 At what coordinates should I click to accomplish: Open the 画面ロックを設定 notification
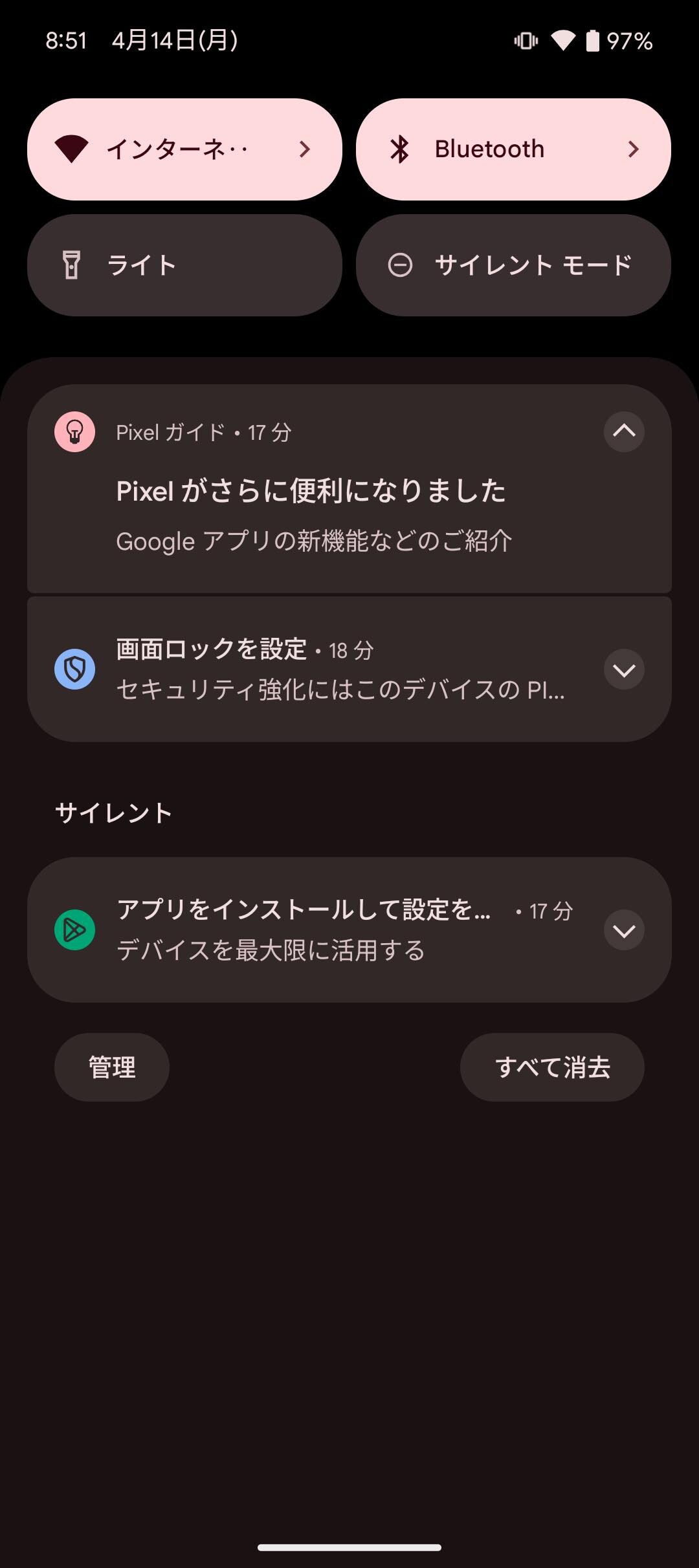[x=324, y=670]
